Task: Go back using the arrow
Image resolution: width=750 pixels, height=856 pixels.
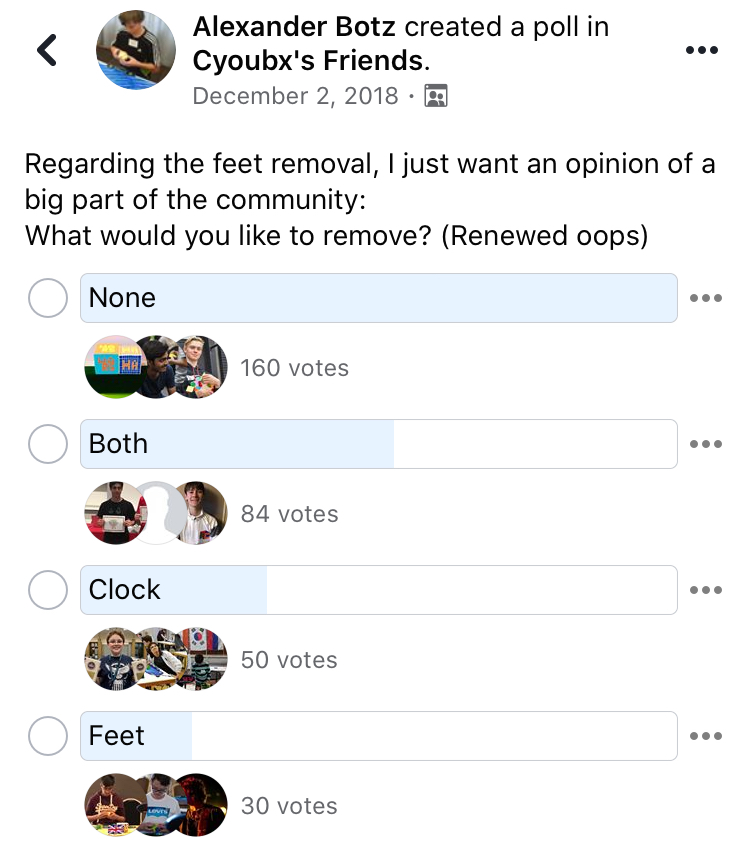Action: tap(47, 49)
